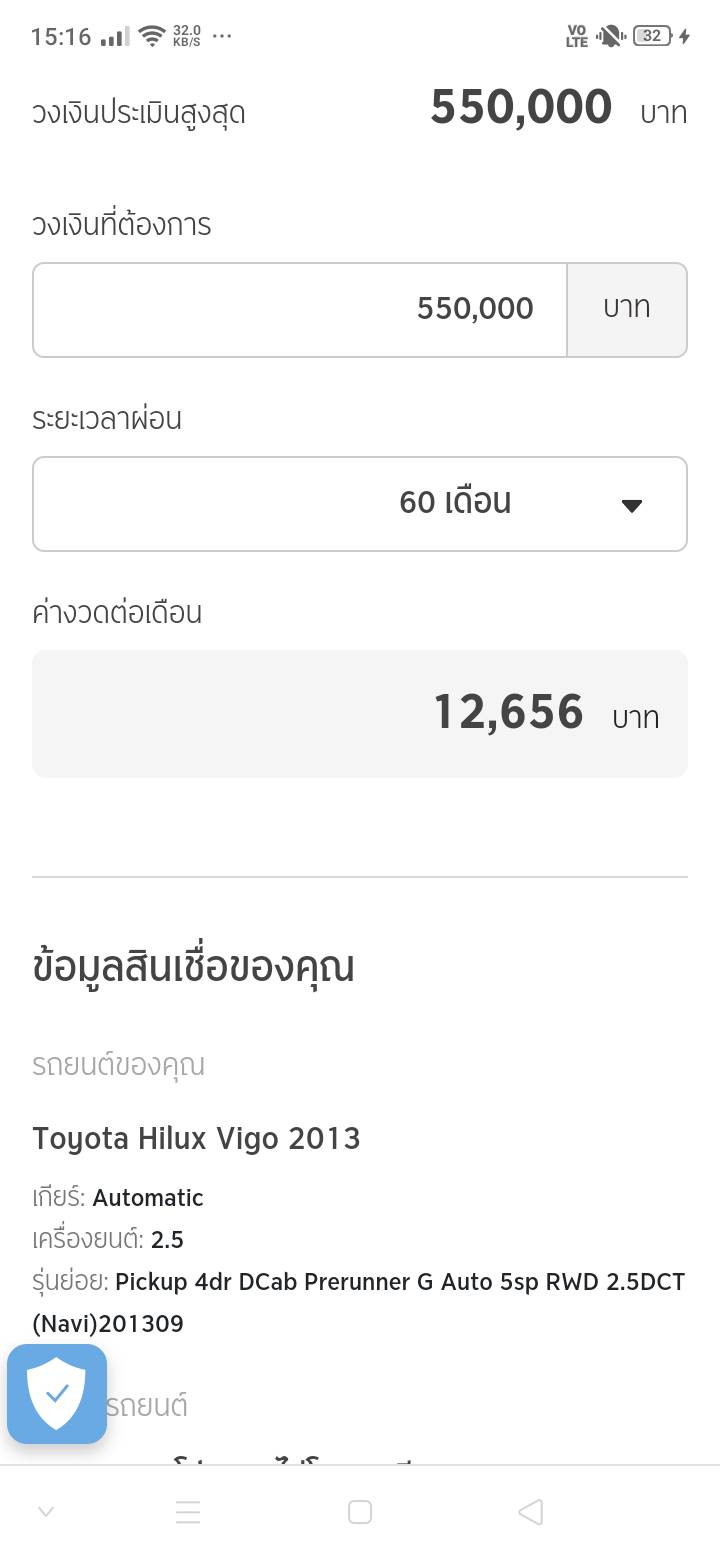720x1560 pixels.
Task: Hide the navigation bar using the chevron
Action: (x=46, y=1512)
